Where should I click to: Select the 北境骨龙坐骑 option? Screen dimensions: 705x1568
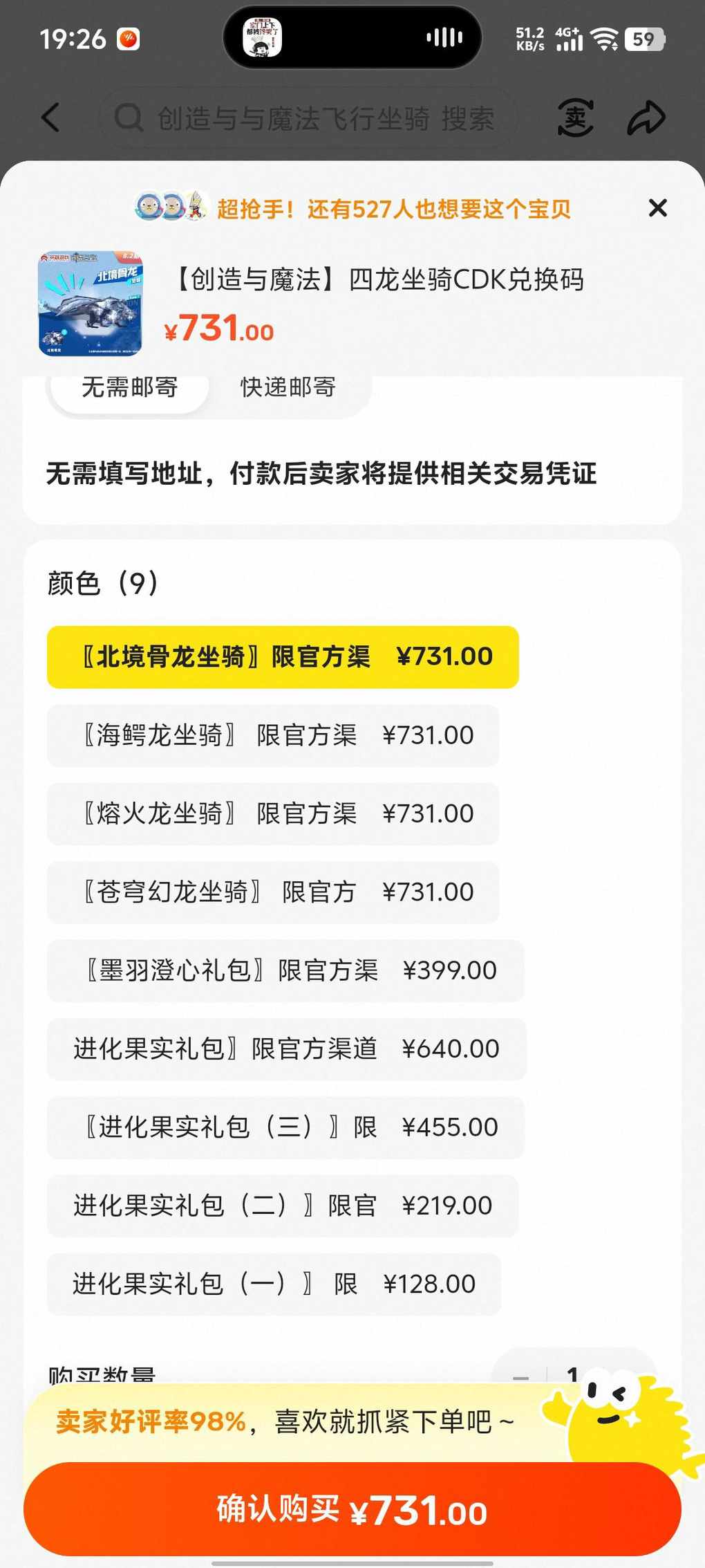283,657
